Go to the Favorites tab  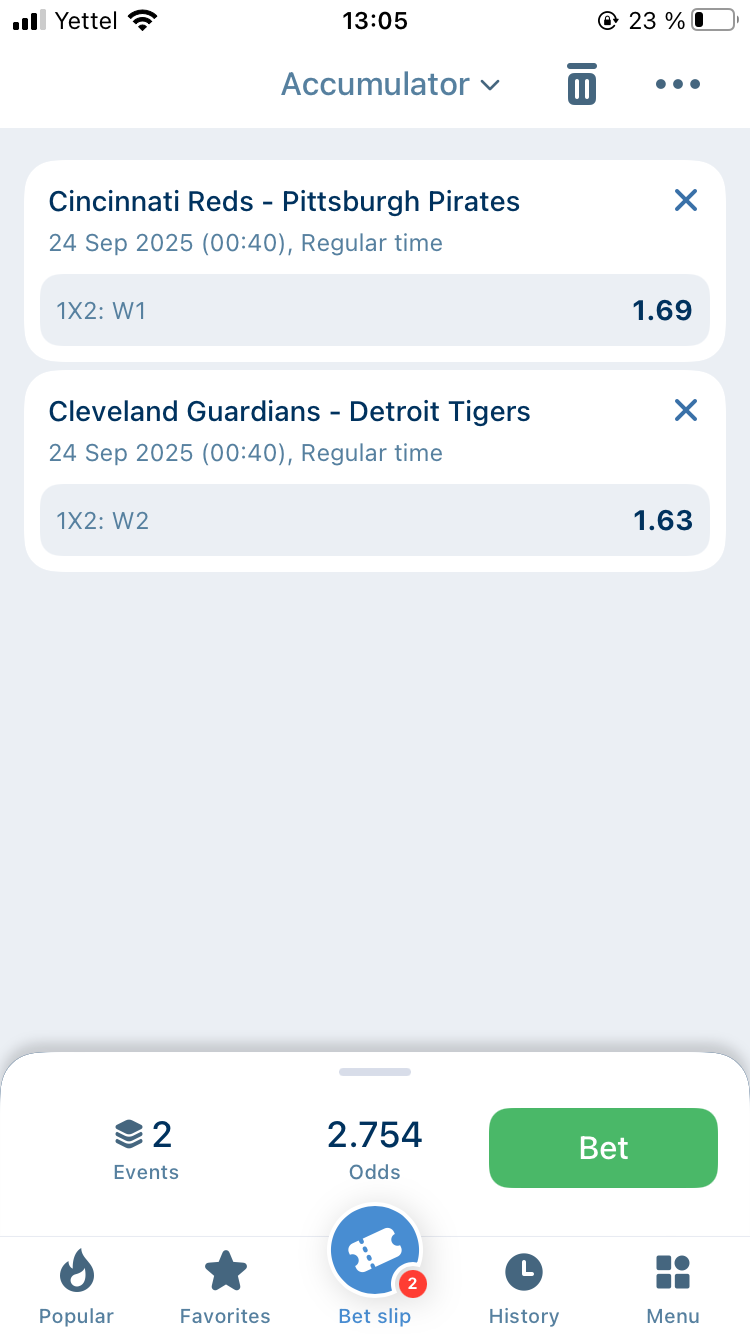point(225,1288)
